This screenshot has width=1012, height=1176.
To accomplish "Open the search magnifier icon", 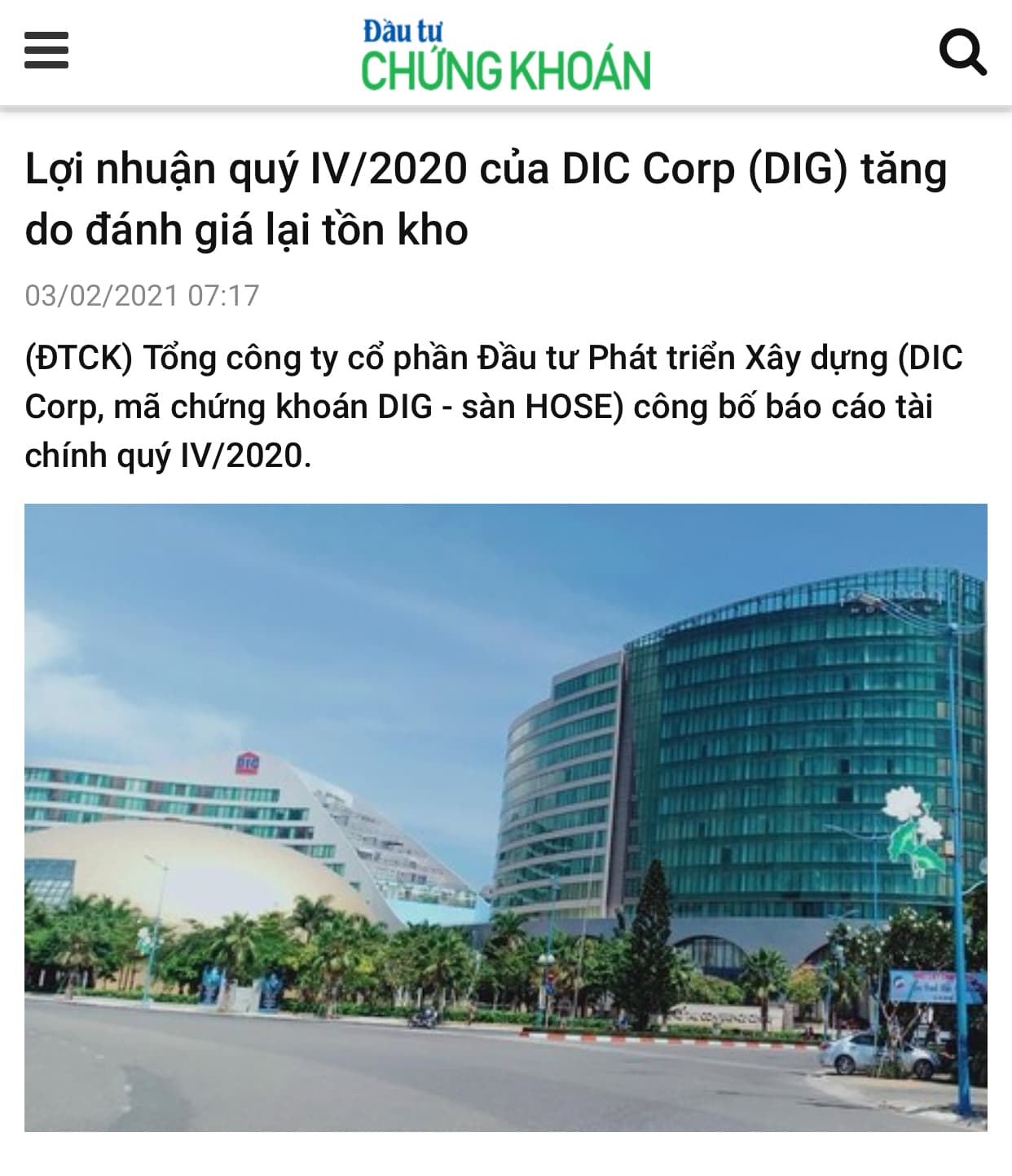I will click(962, 52).
